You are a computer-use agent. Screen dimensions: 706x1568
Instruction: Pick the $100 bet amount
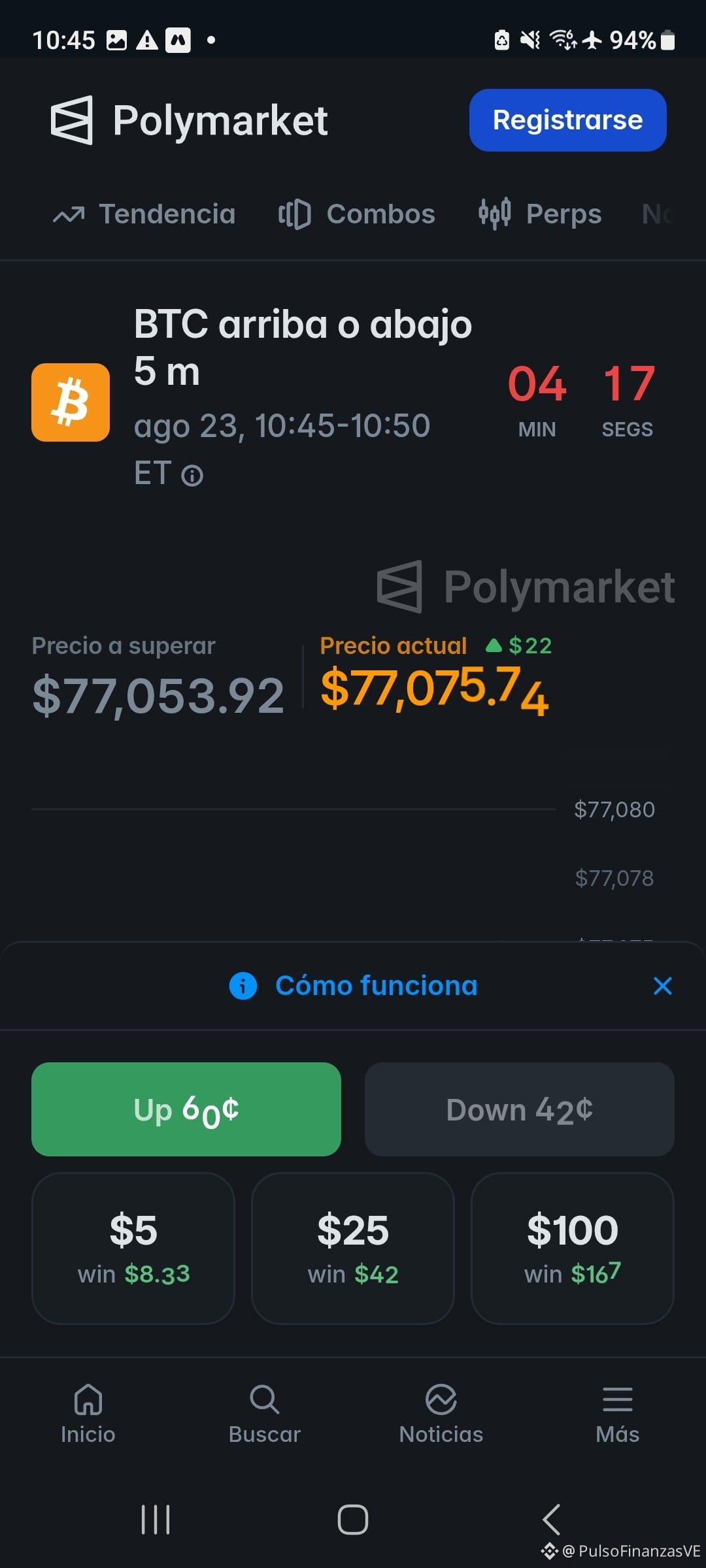pos(573,1248)
